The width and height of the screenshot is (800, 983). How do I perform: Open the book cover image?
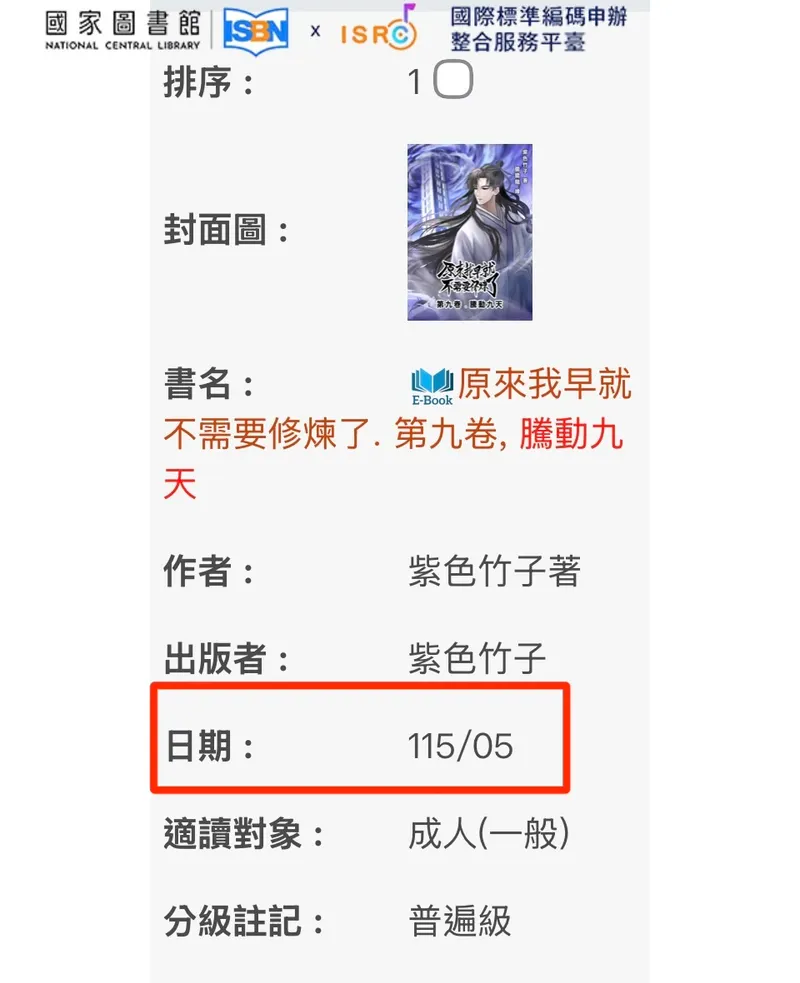(469, 232)
